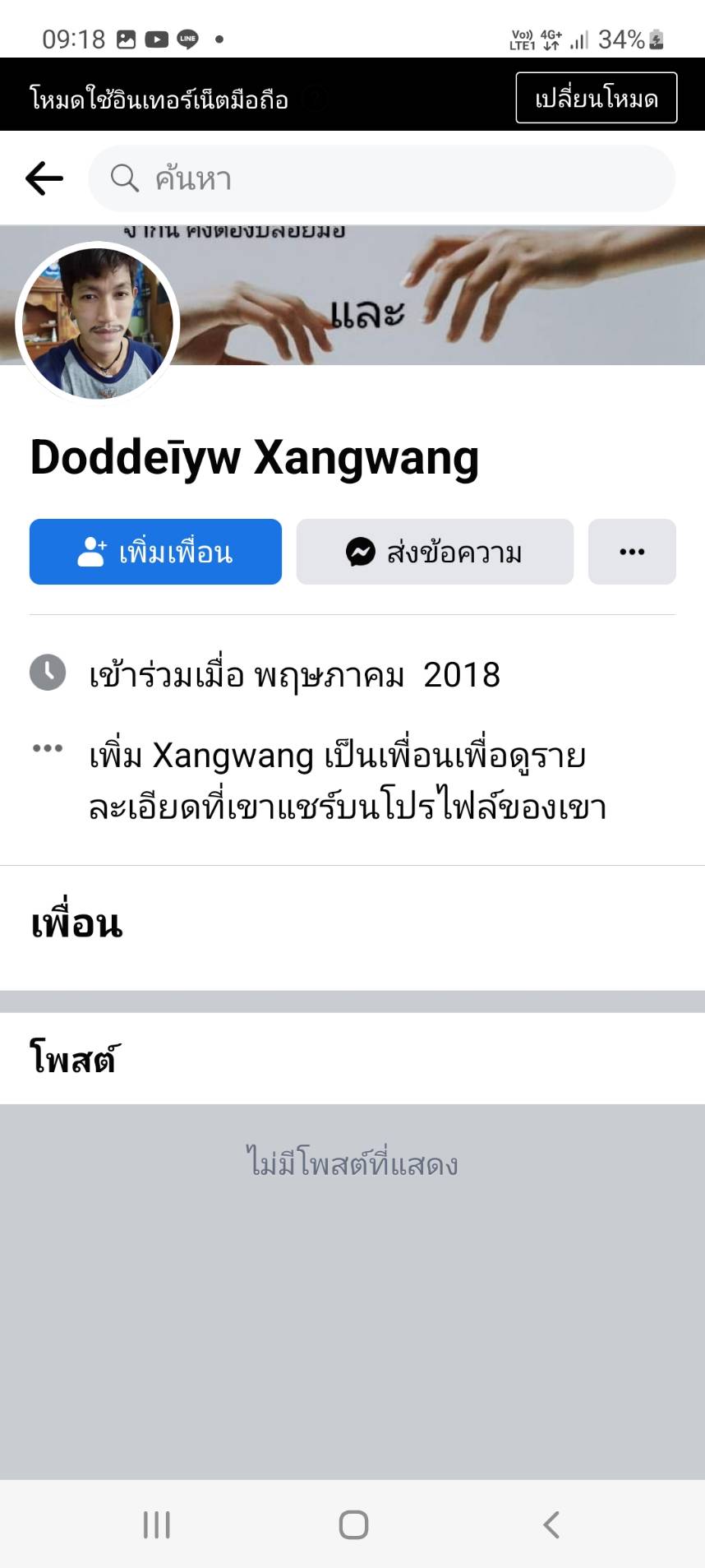Open recent apps from navigation bar
The height and width of the screenshot is (1568, 705).
(x=156, y=1524)
